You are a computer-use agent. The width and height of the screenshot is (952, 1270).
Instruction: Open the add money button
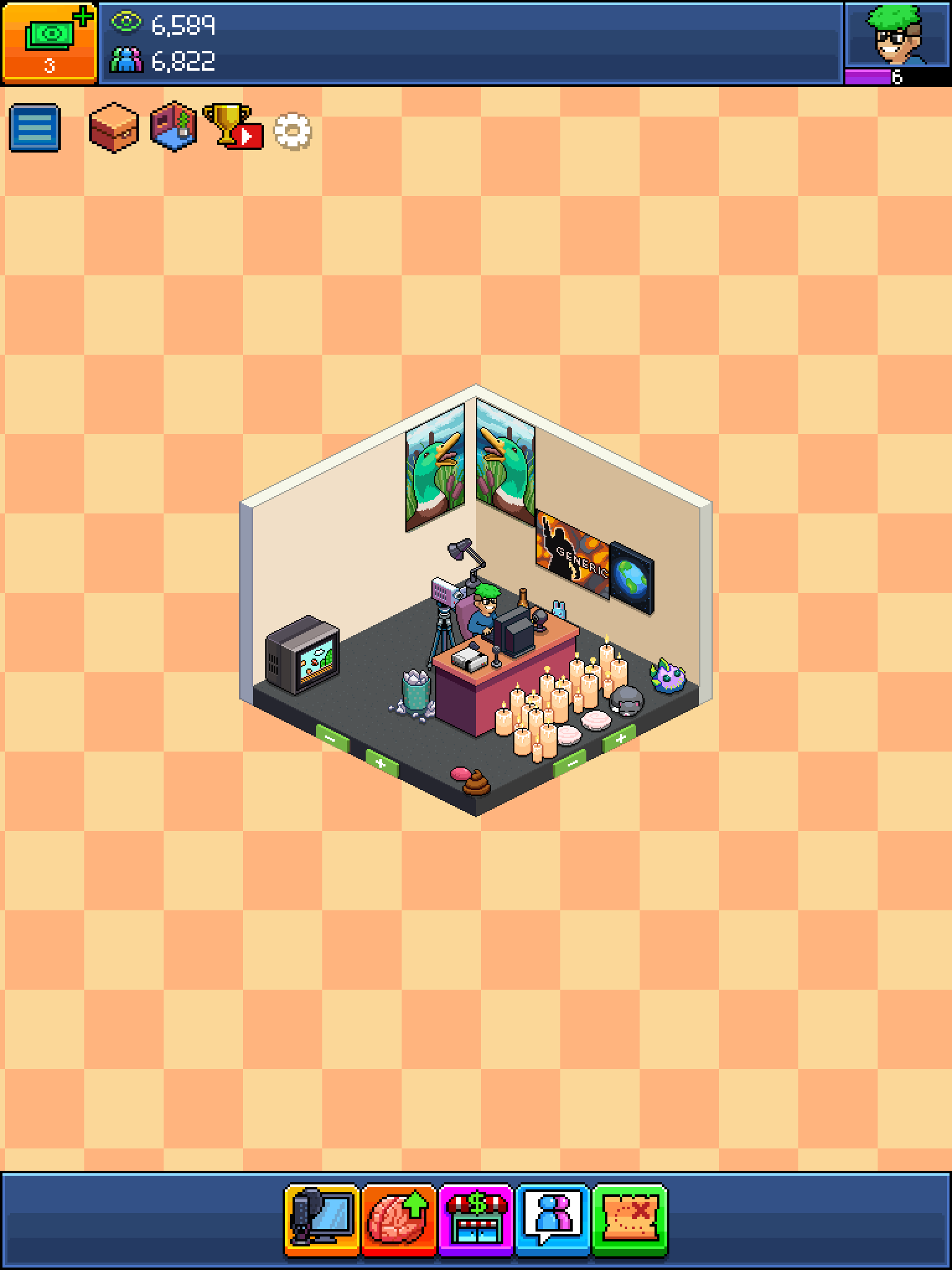tap(50, 42)
